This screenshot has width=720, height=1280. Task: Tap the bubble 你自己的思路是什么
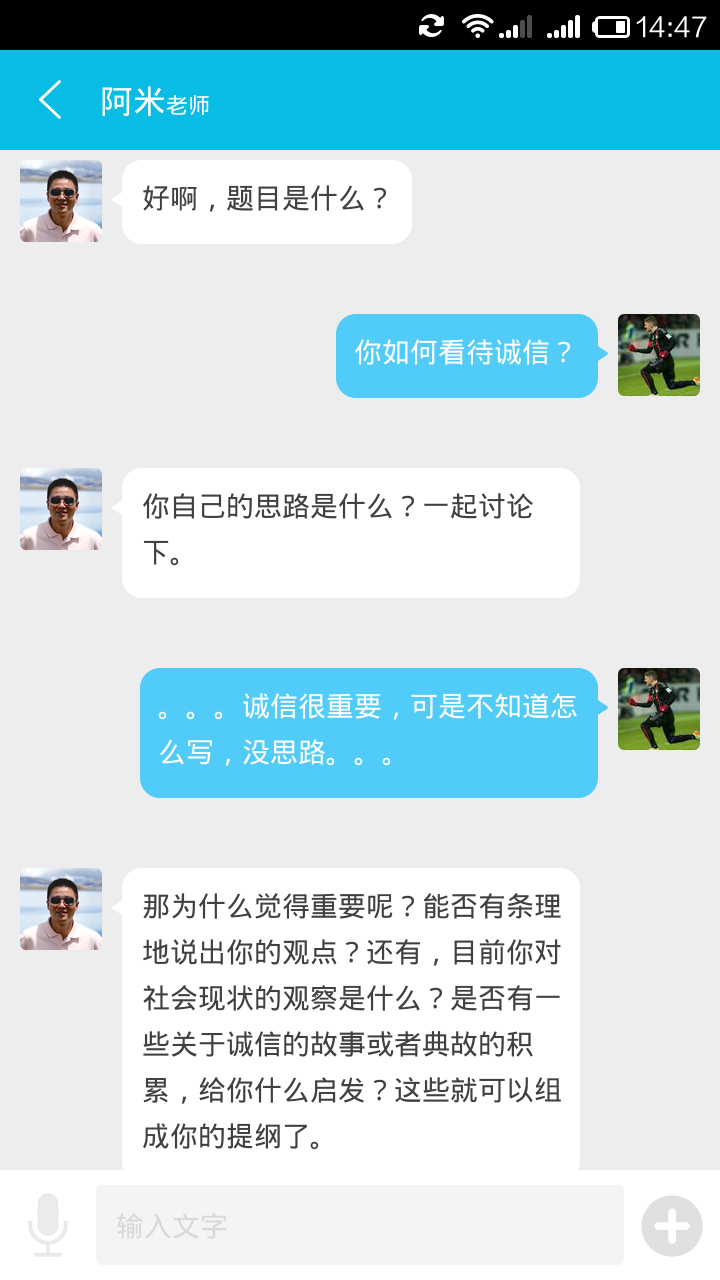(x=350, y=530)
